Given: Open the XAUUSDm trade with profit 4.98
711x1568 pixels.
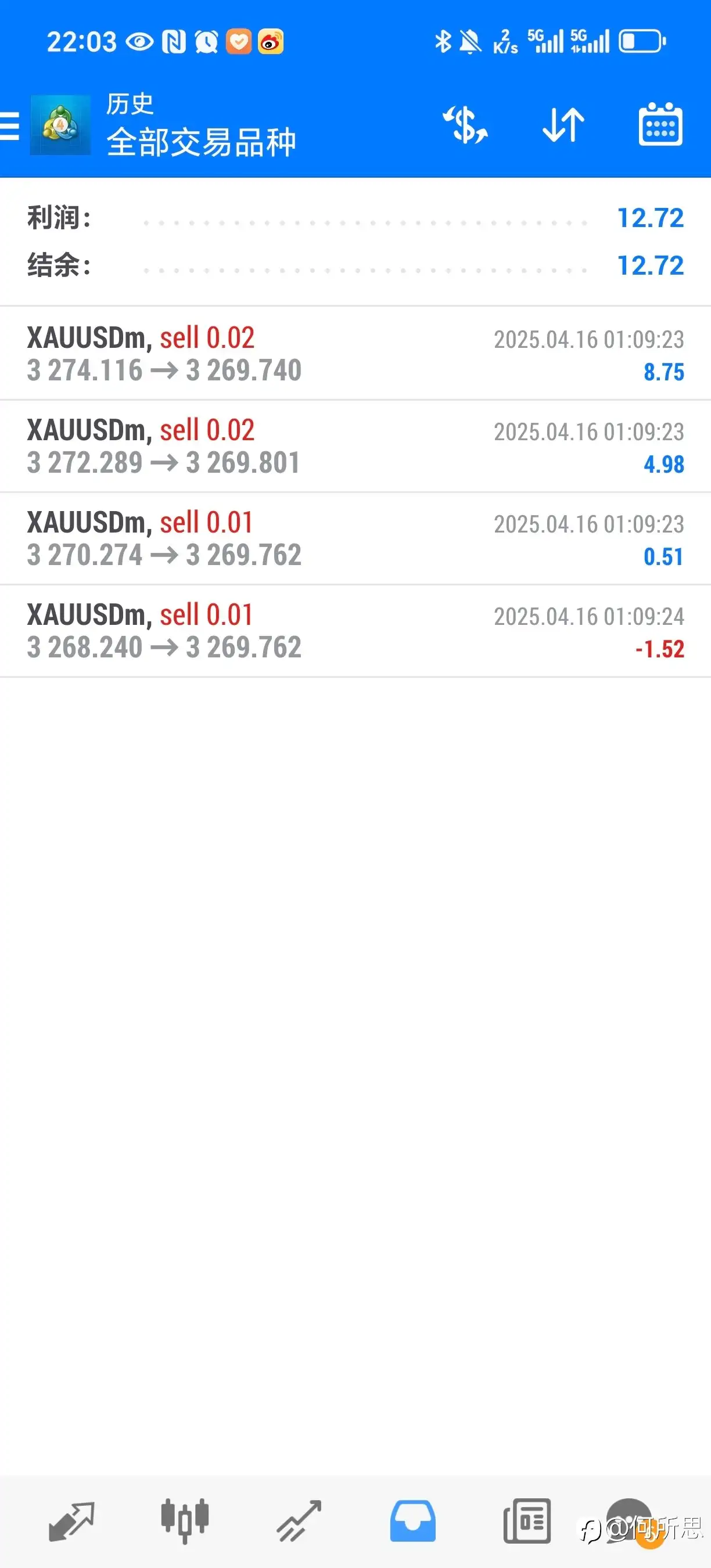Looking at the screenshot, I should tap(355, 446).
